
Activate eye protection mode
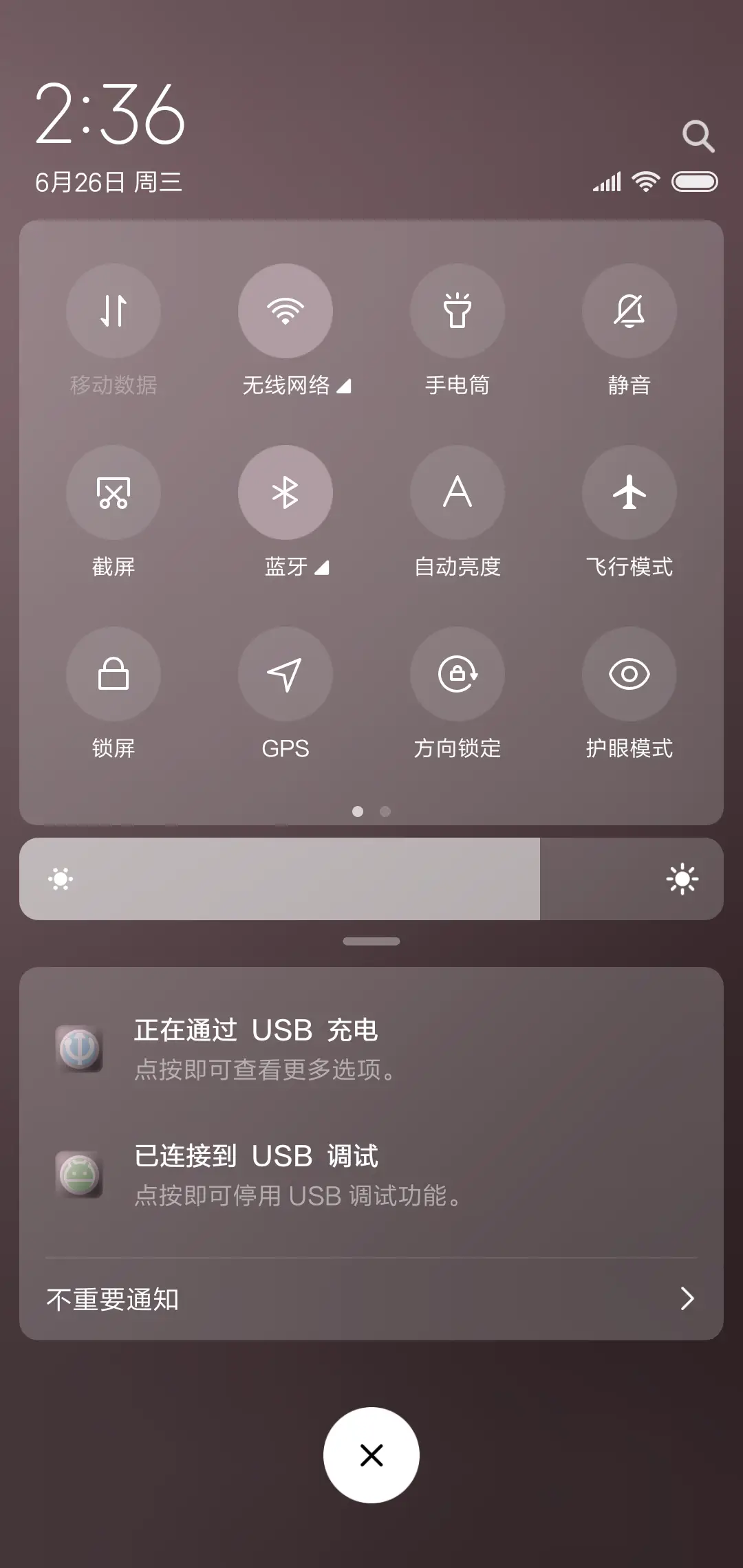629,675
